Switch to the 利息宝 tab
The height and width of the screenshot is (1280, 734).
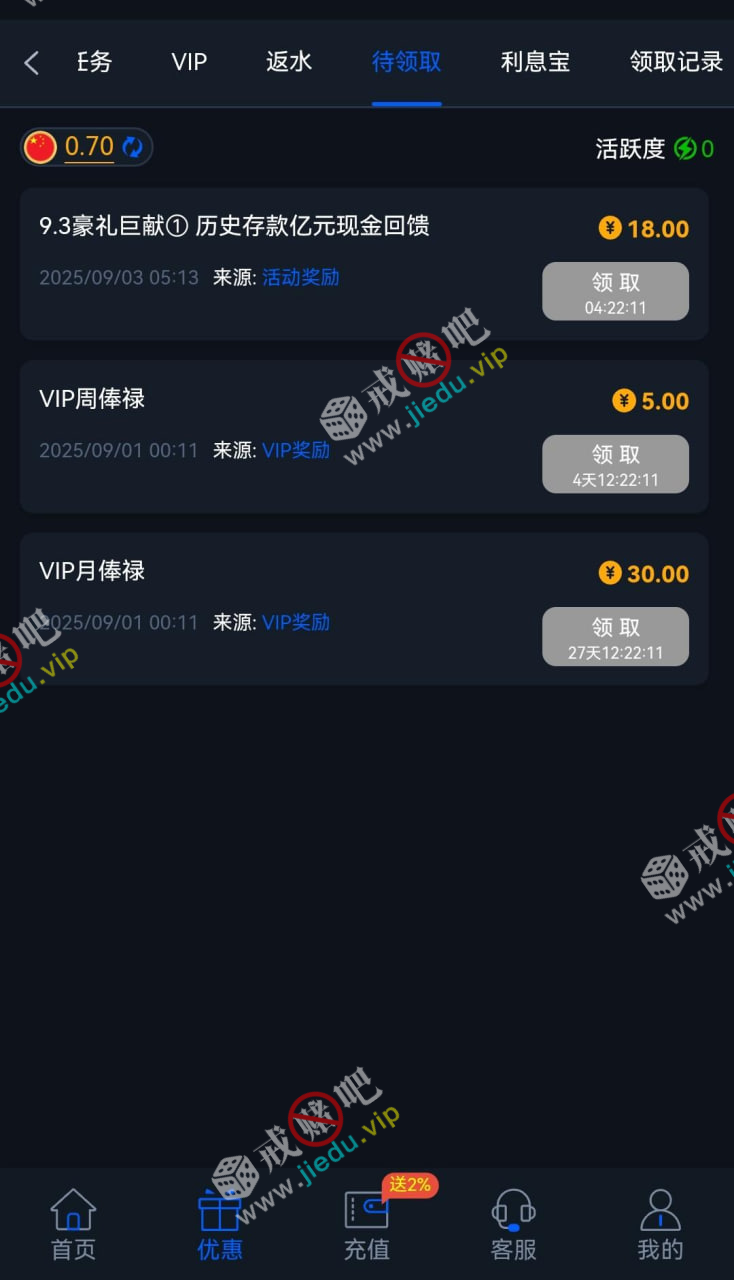tap(535, 62)
